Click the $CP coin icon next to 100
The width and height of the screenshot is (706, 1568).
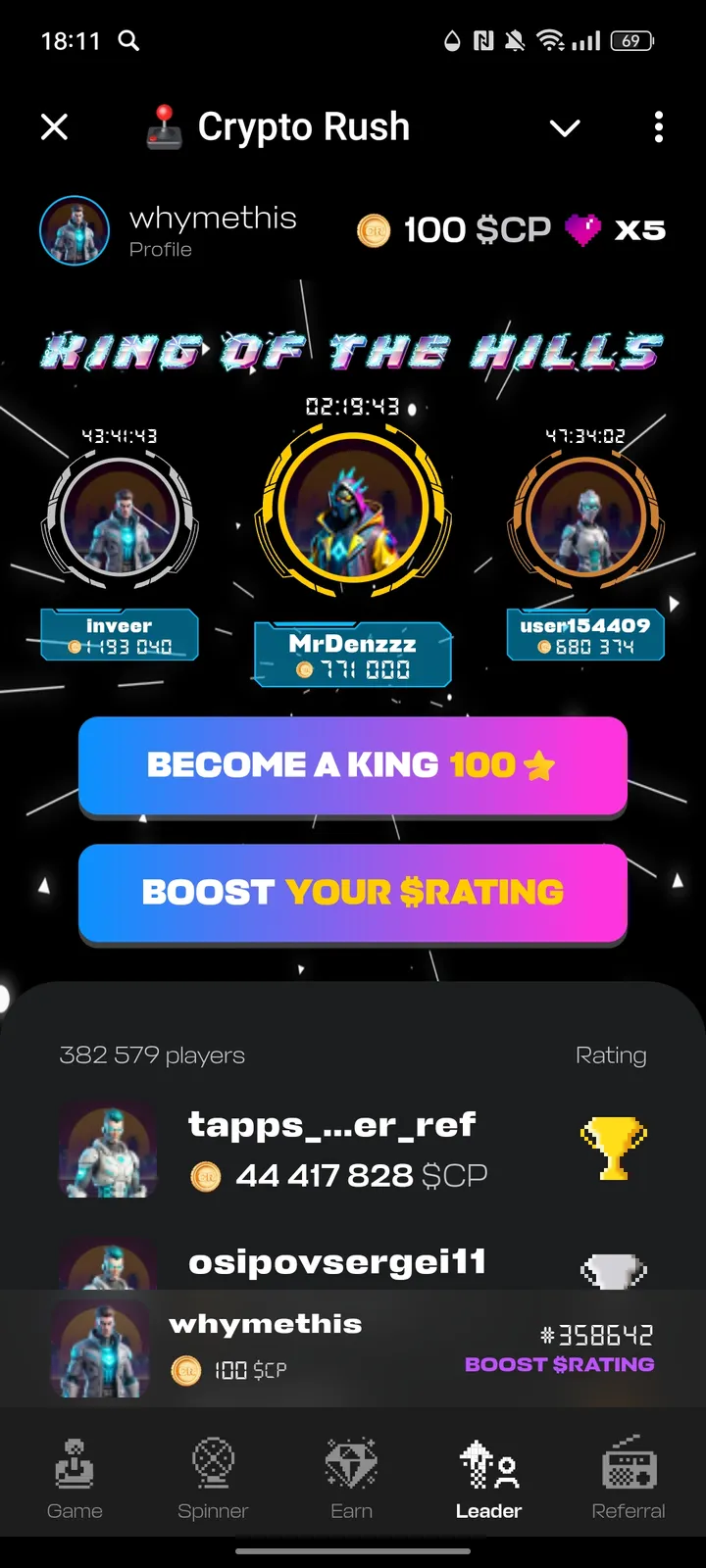[373, 230]
